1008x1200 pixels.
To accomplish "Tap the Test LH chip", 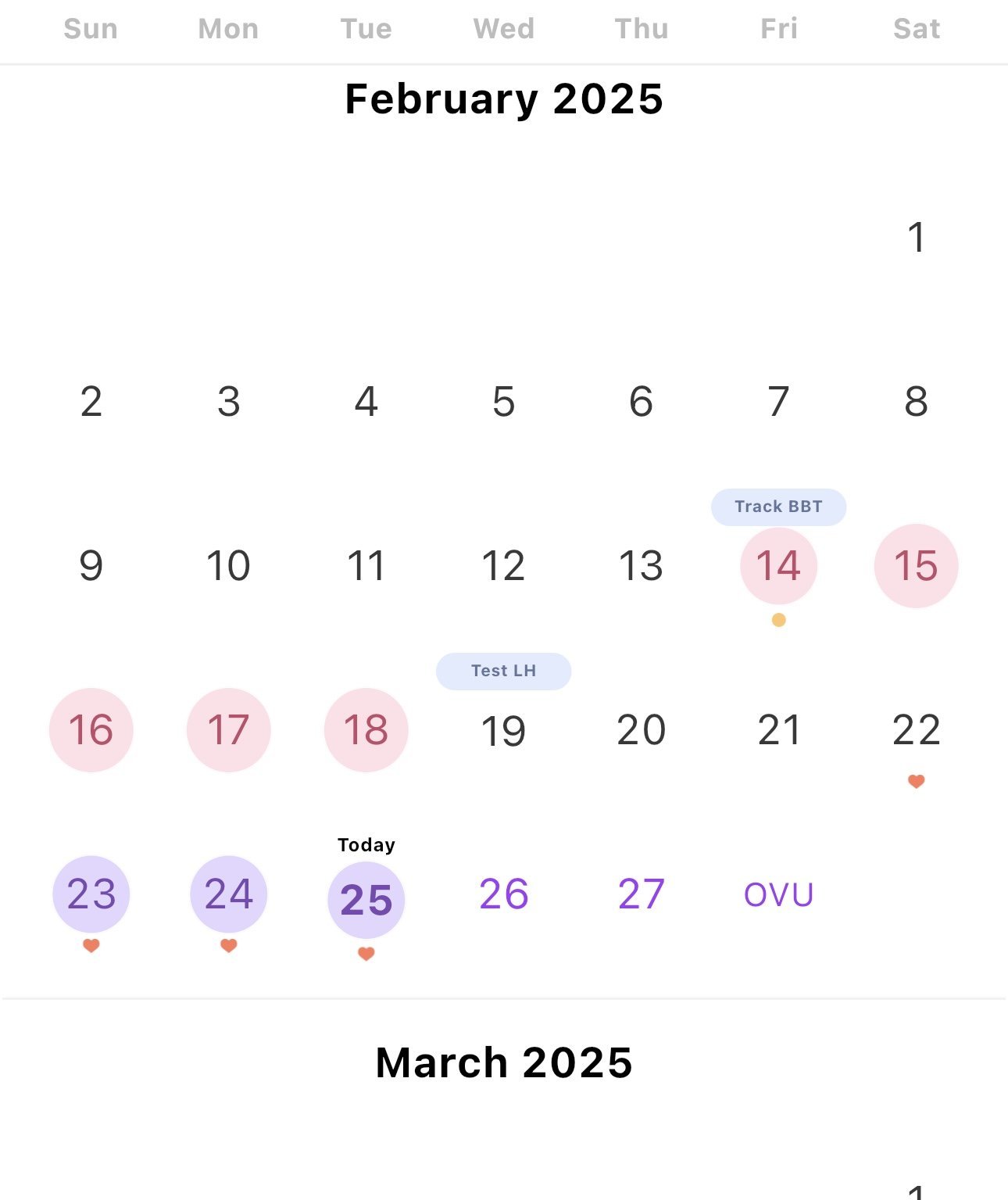I will pyautogui.click(x=503, y=671).
